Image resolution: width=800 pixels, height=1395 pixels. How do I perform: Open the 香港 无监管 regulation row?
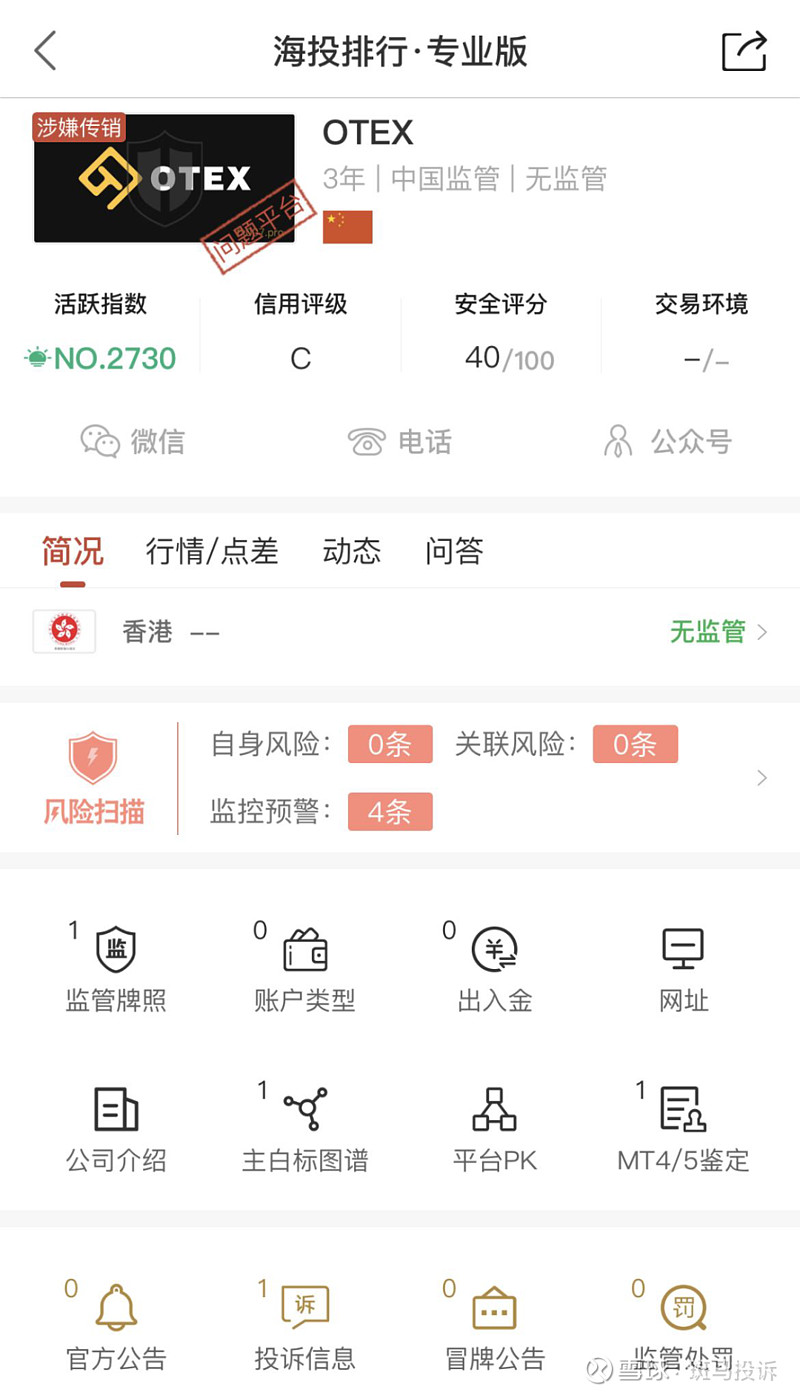tap(400, 632)
